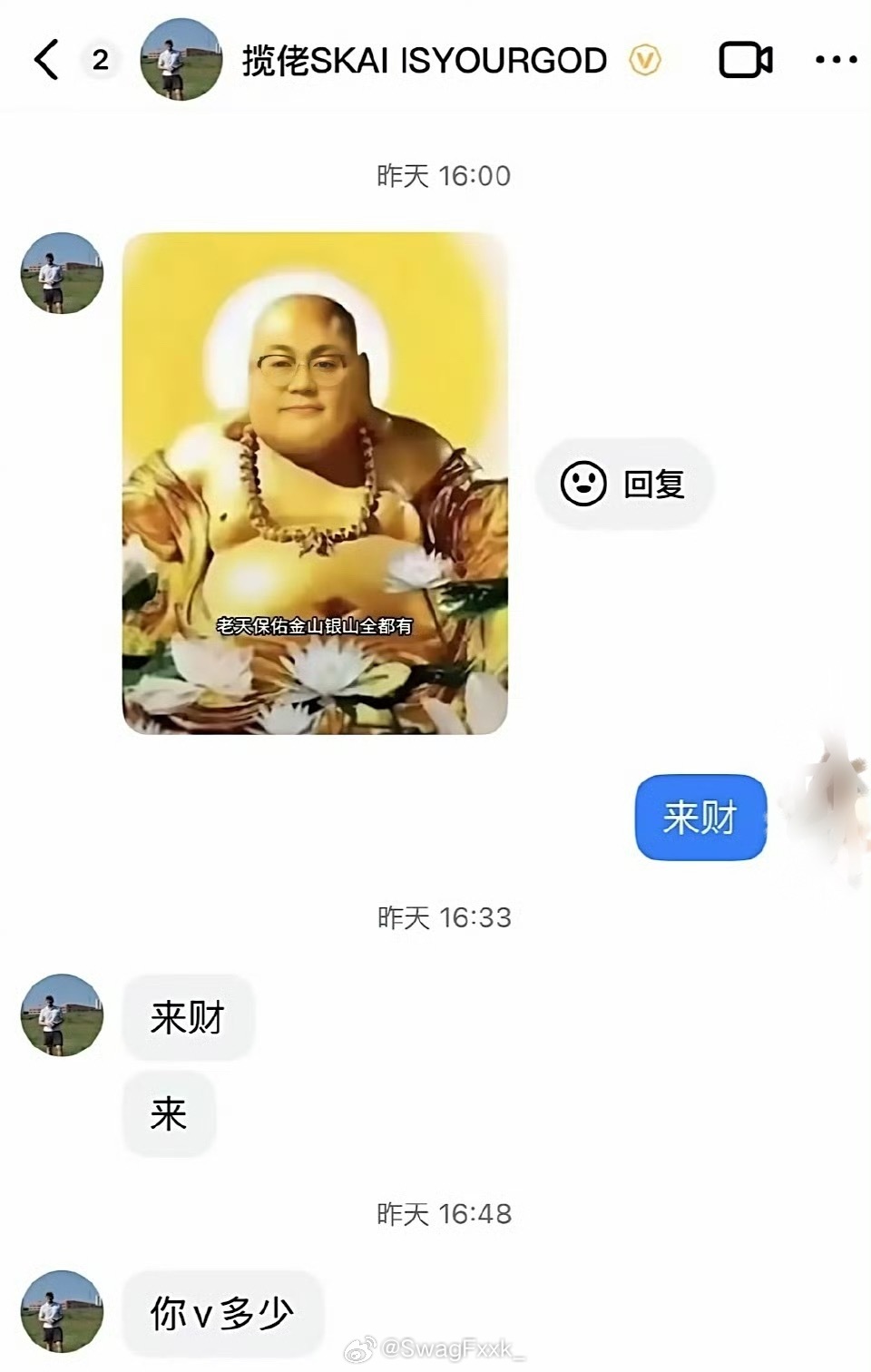Tap the back arrow to exit the chat
Image resolution: width=871 pixels, height=1372 pixels.
[47, 60]
